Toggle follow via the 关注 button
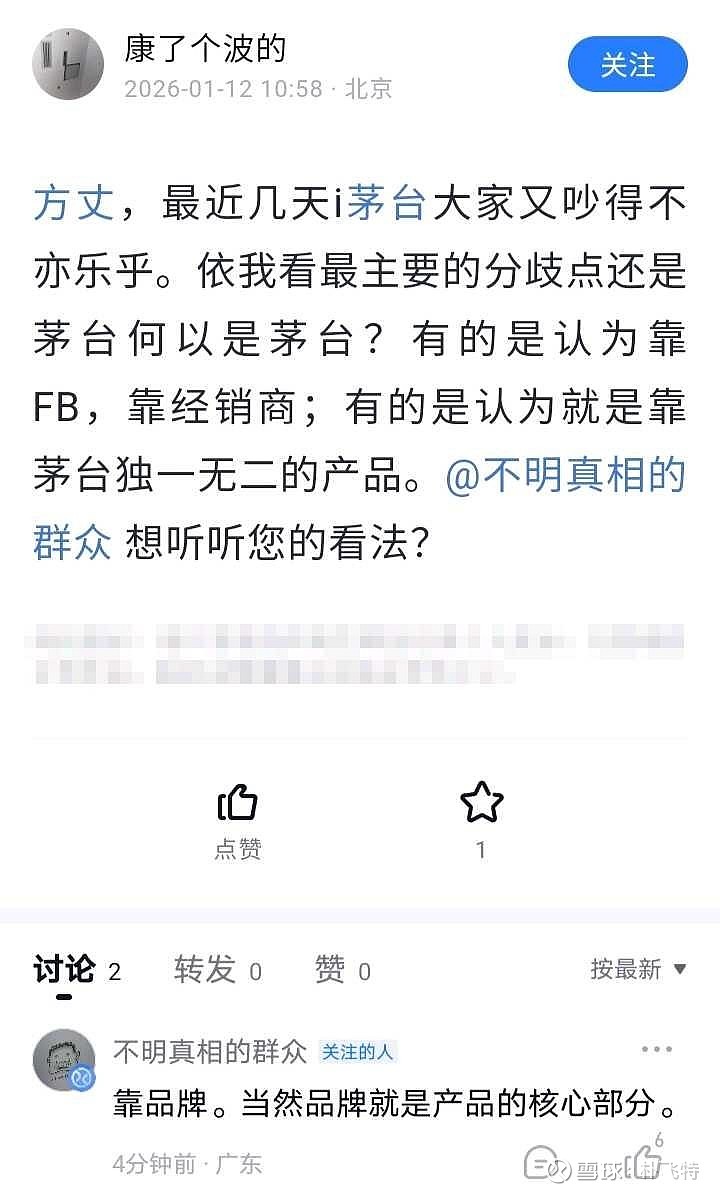This screenshot has height=1193, width=720. point(627,64)
